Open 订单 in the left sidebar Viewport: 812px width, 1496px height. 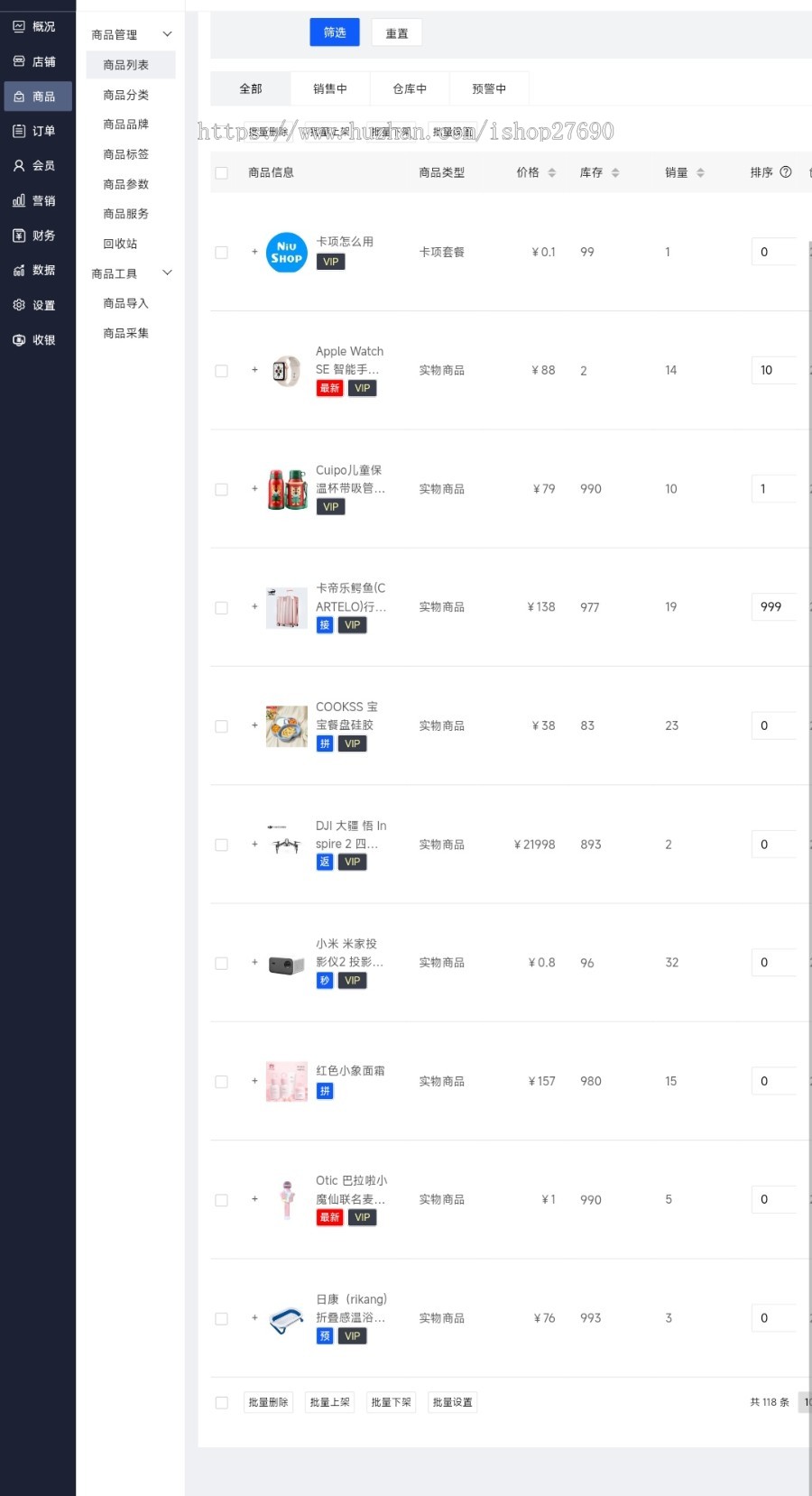click(38, 131)
